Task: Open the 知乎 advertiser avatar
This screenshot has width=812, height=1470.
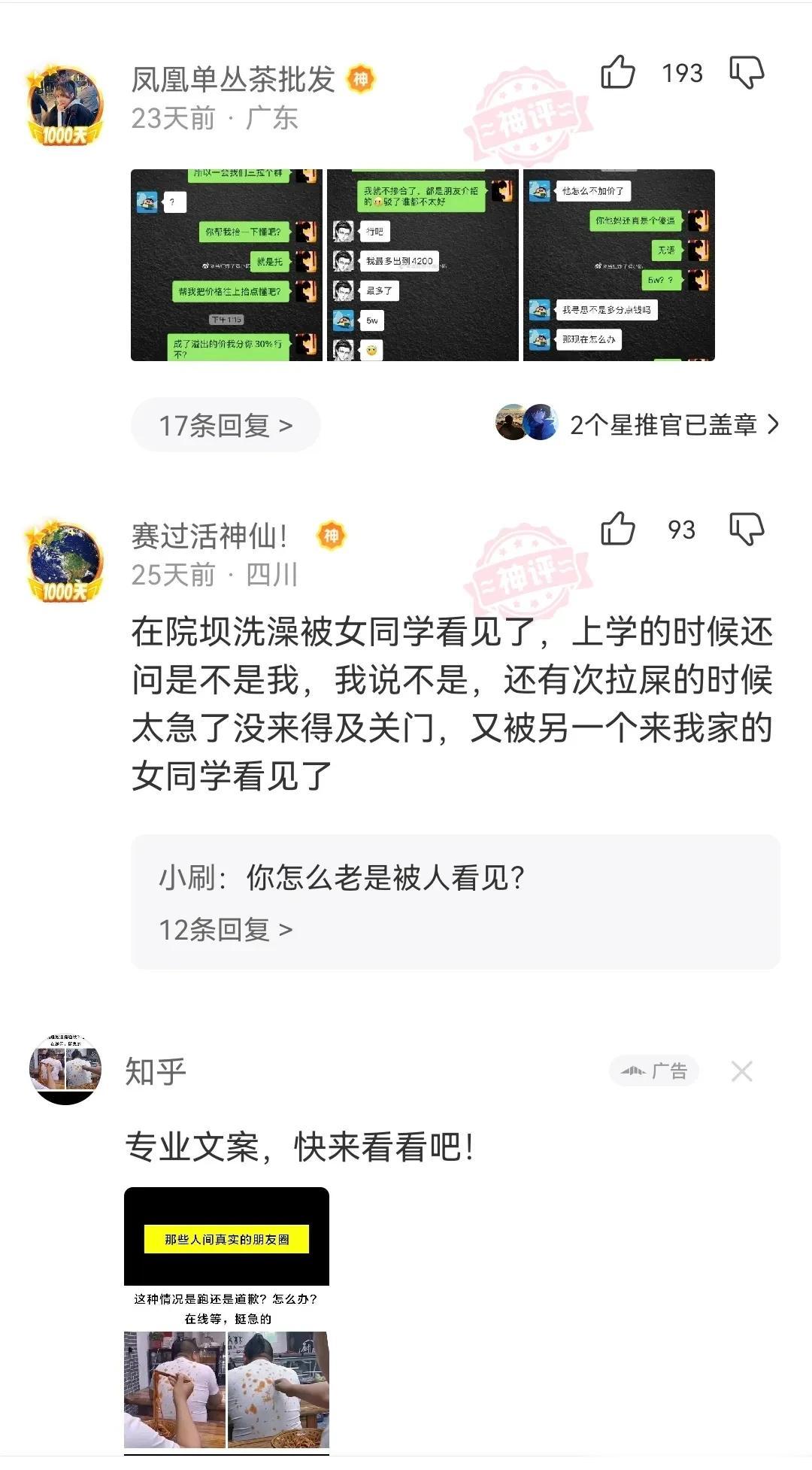Action: (x=65, y=1070)
